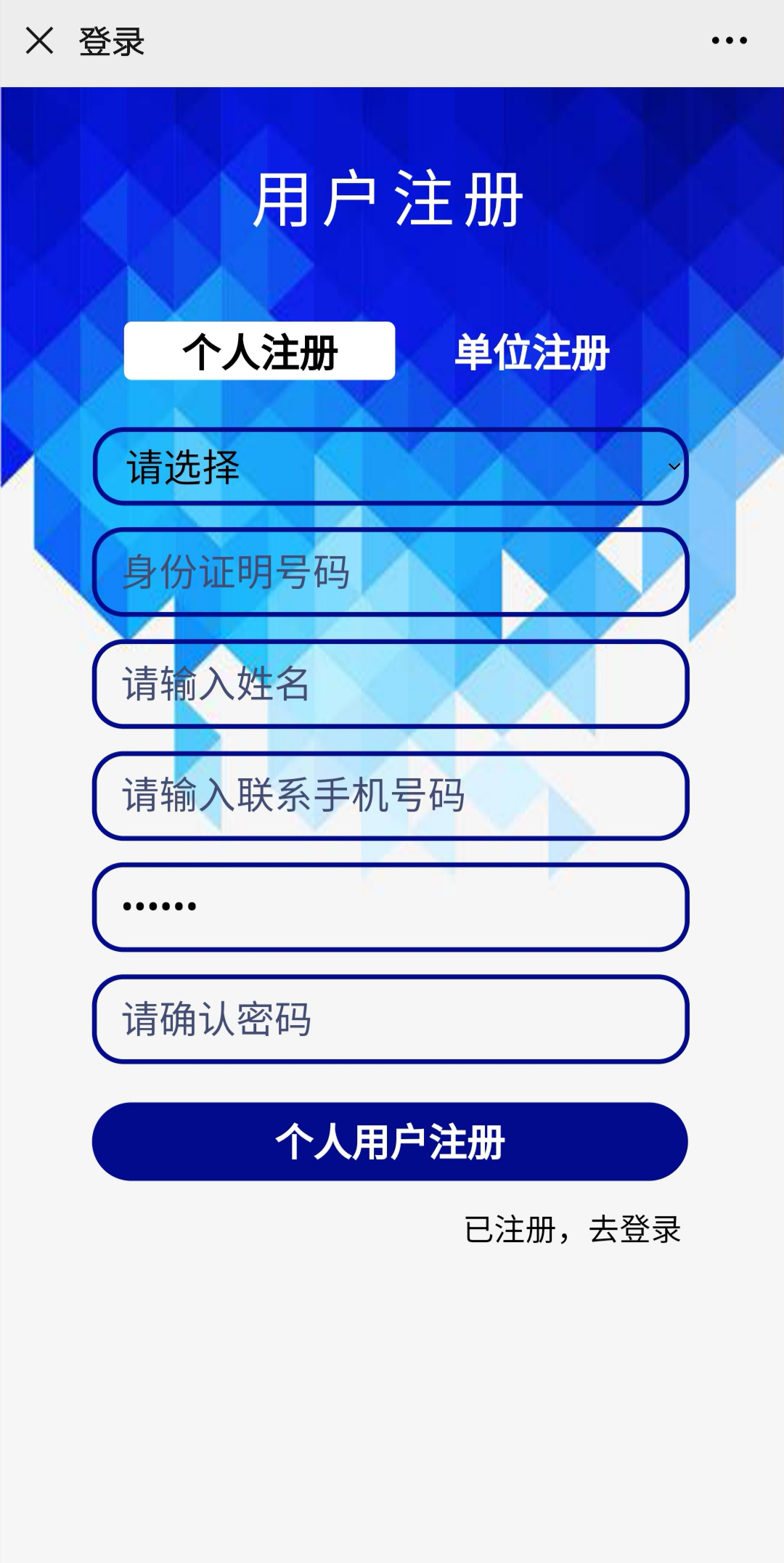Submit with the 个人用户注册 button
Screen dimensions: 784x1563
[x=390, y=1142]
